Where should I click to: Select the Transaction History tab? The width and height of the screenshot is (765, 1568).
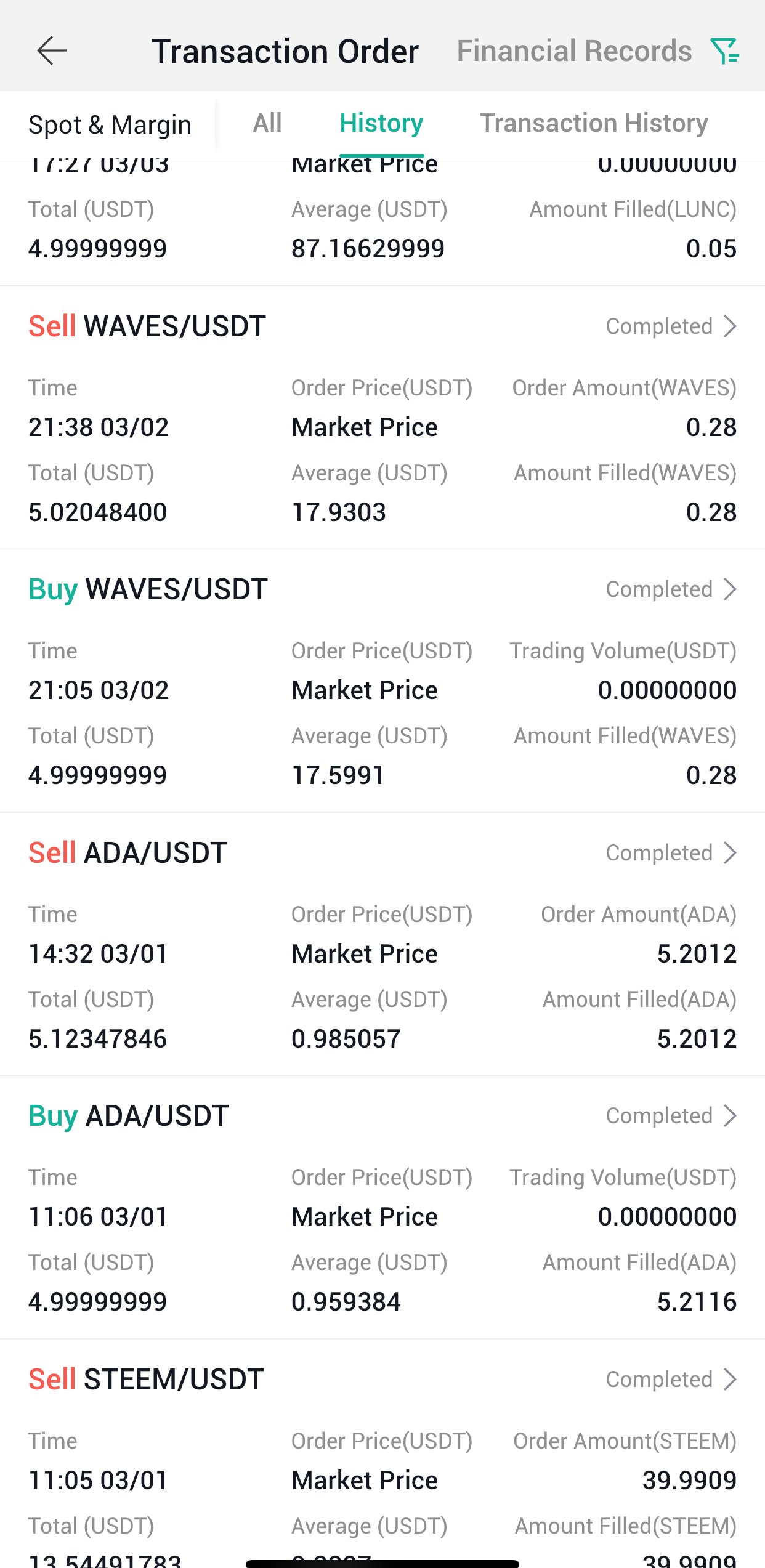point(594,123)
